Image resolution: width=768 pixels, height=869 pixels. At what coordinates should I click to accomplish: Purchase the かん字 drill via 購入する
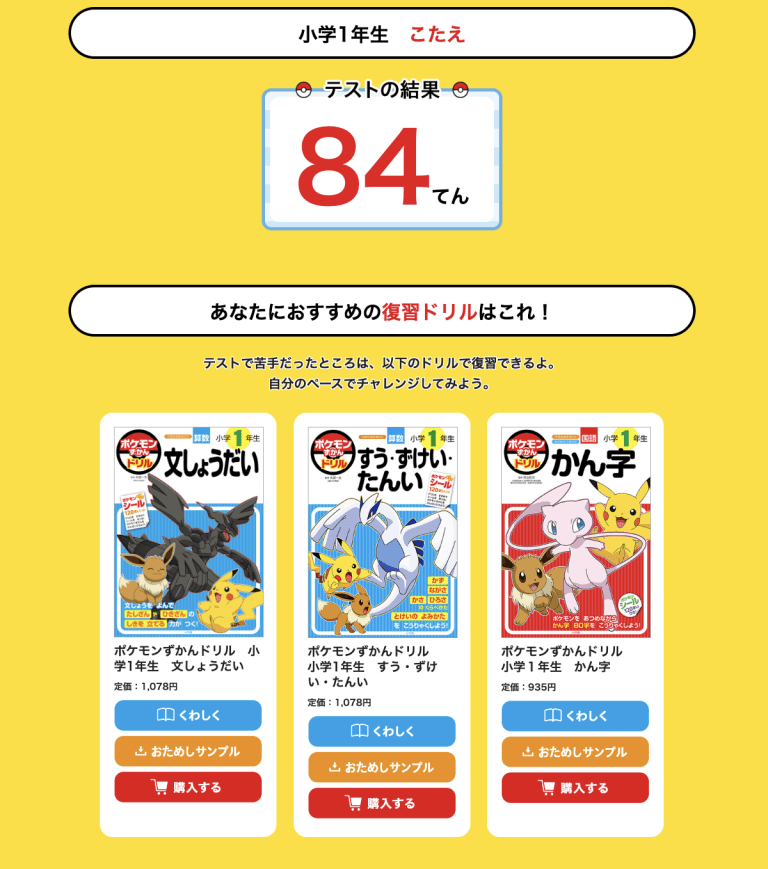[x=575, y=787]
